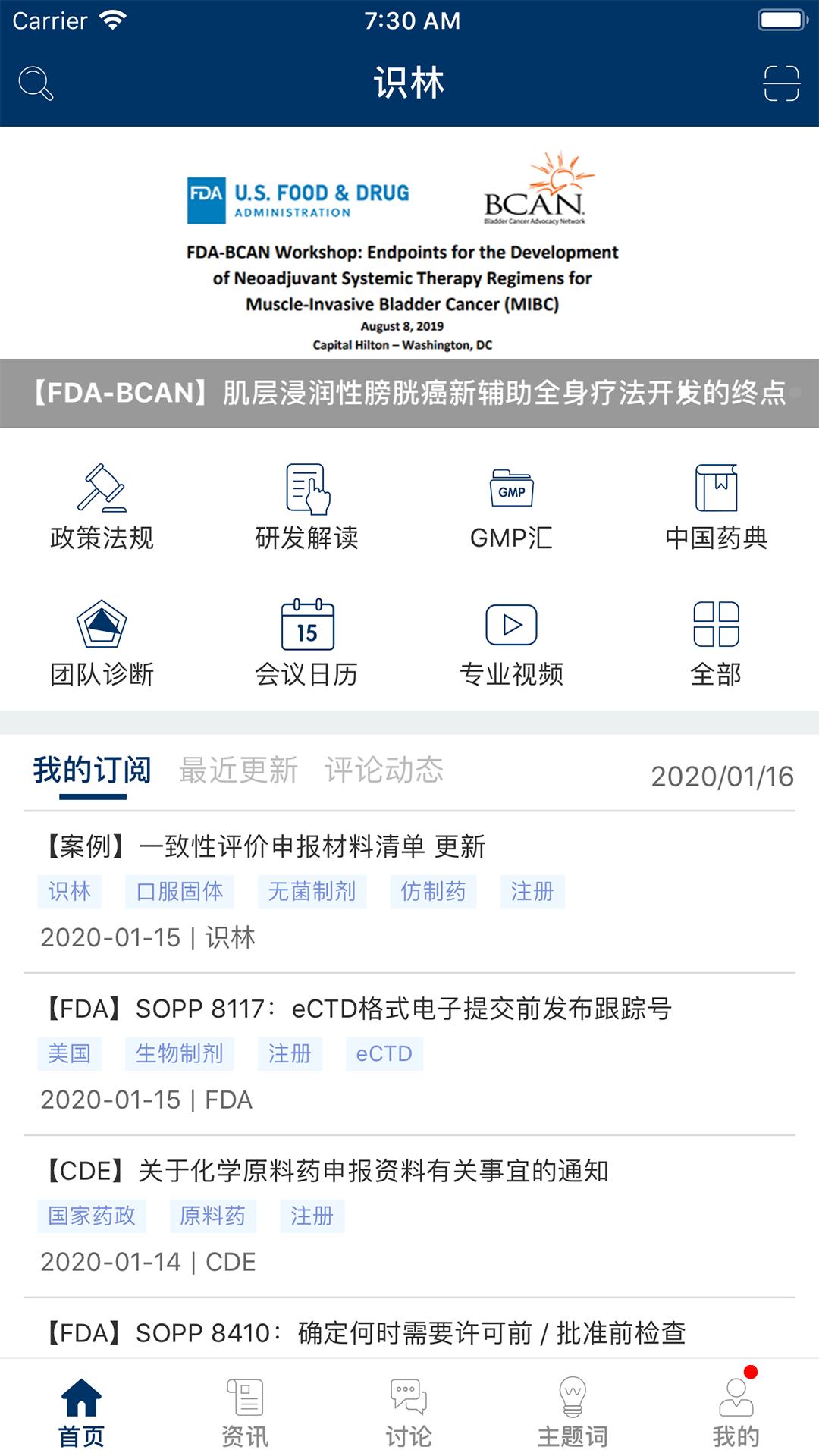Open 专业视频 (professional videos)
This screenshot has height=1456, width=819.
click(512, 641)
